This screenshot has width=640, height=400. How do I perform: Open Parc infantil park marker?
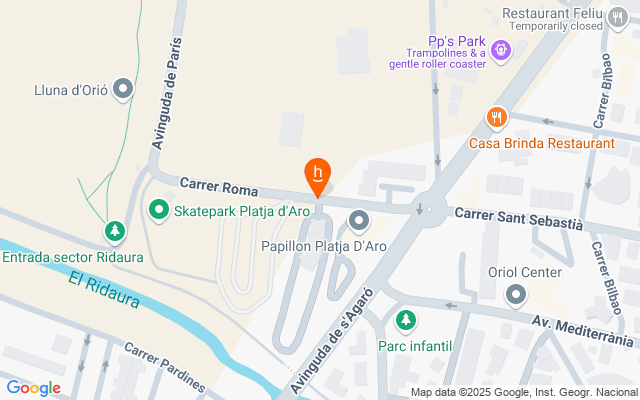pyautogui.click(x=405, y=321)
